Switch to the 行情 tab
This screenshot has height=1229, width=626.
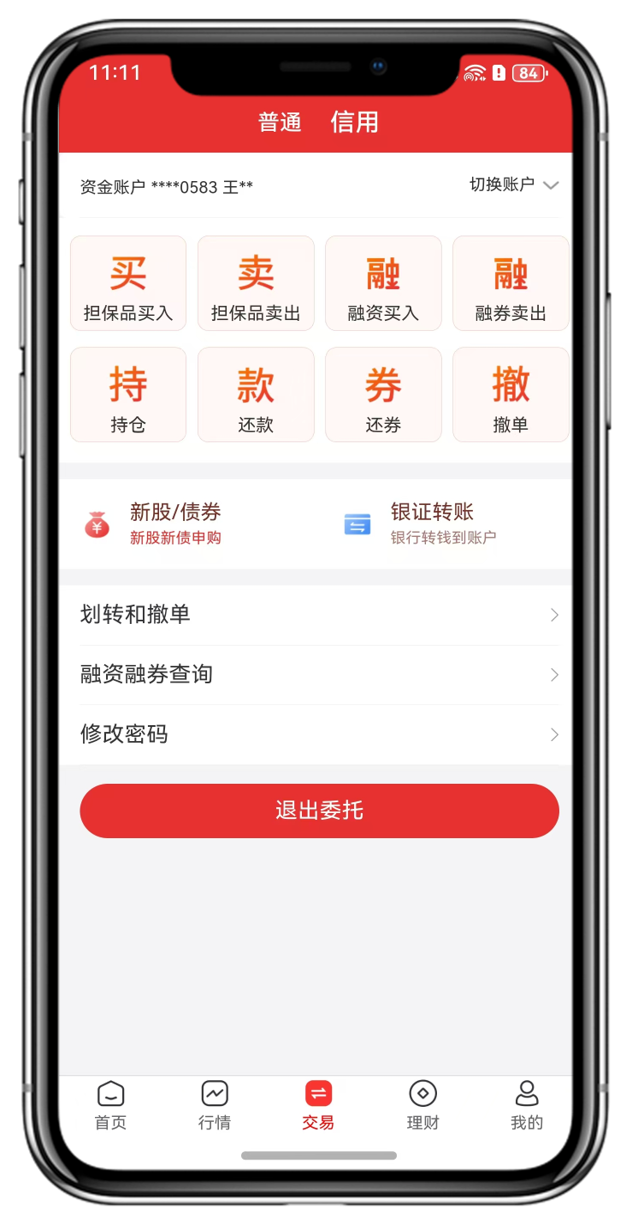(215, 1105)
